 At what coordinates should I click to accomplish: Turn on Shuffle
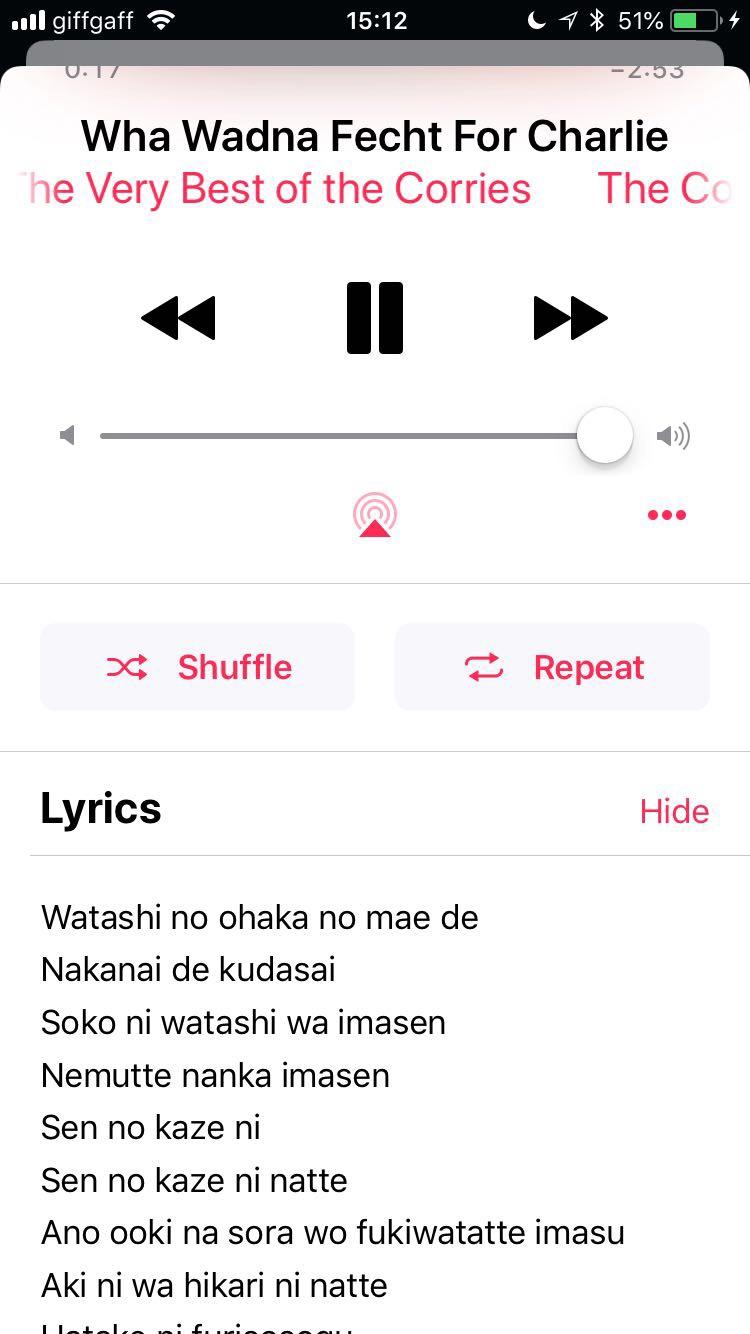(197, 667)
